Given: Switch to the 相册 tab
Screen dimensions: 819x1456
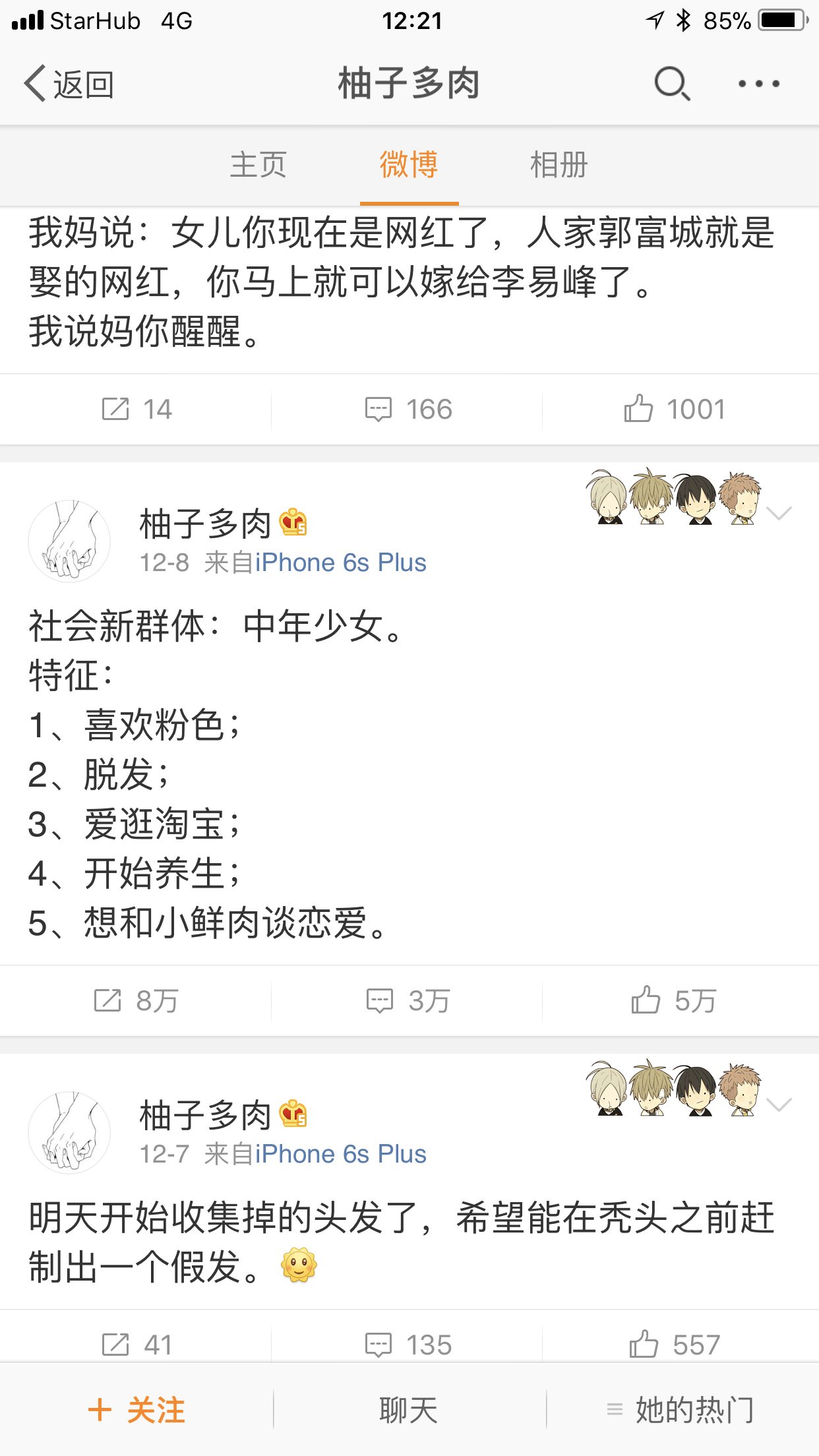Looking at the screenshot, I should pos(559,165).
